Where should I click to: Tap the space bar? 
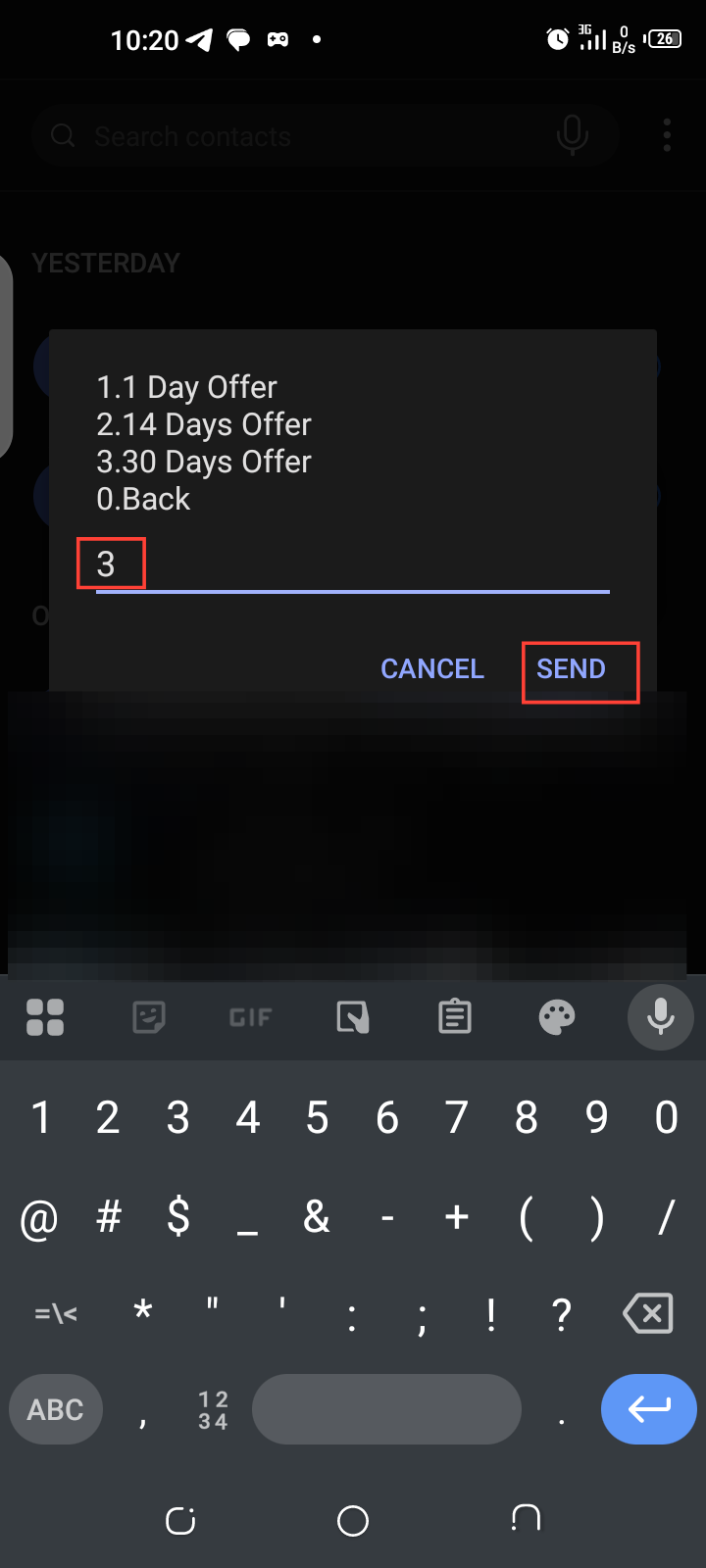coord(386,1409)
